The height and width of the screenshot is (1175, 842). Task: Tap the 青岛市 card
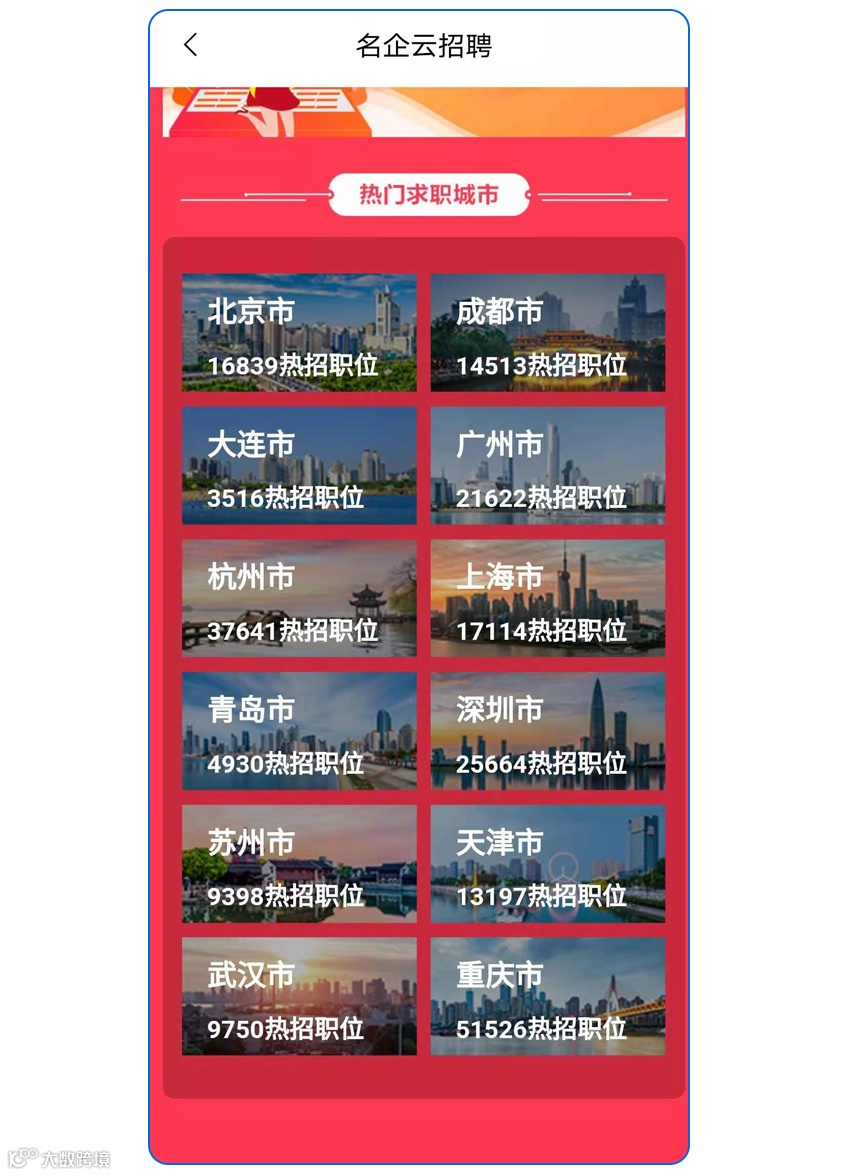coord(298,730)
